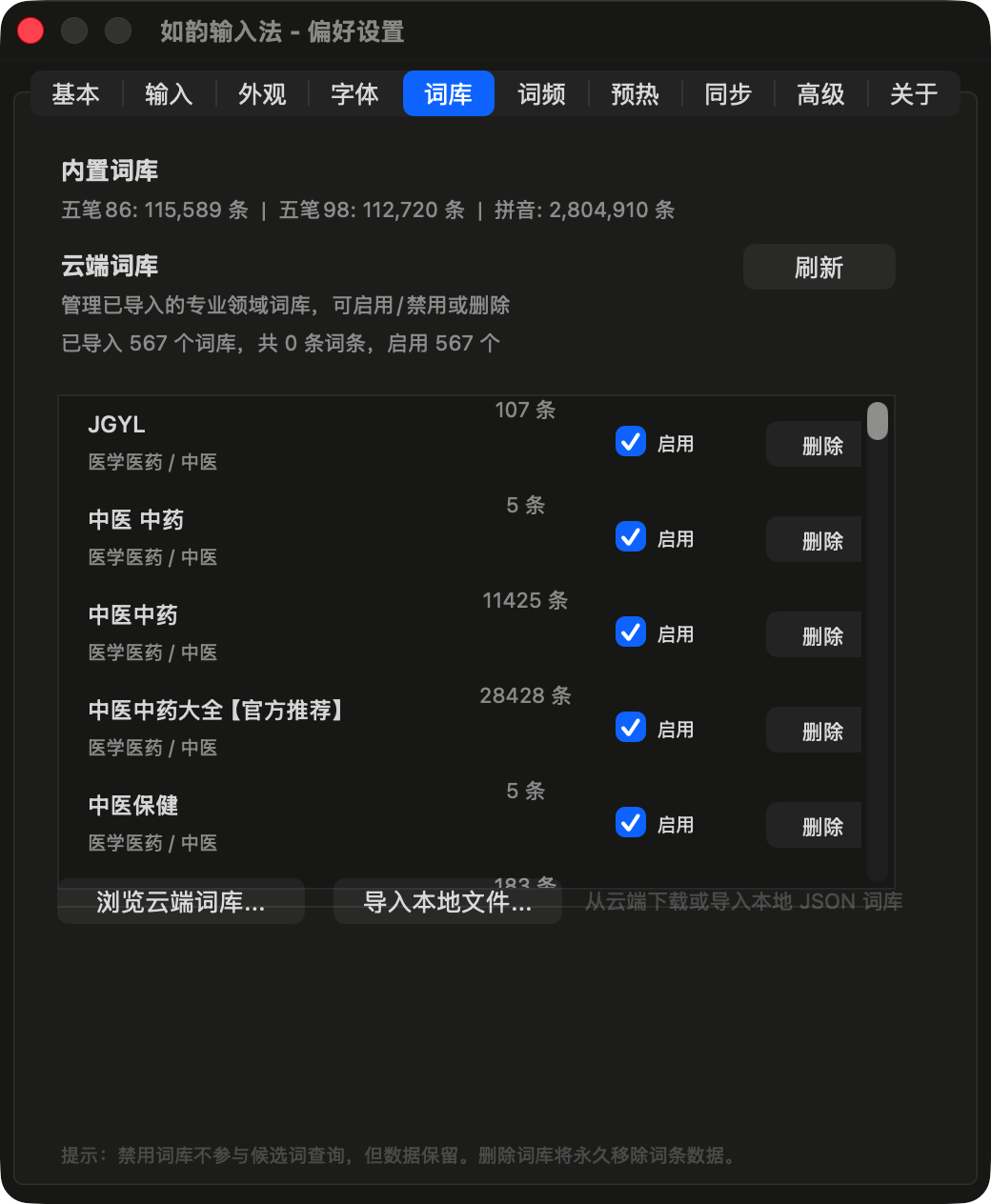This screenshot has width=991, height=1204.
Task: Click 删除 for 中医中药大全【官方推荐】
Action: pos(813,730)
